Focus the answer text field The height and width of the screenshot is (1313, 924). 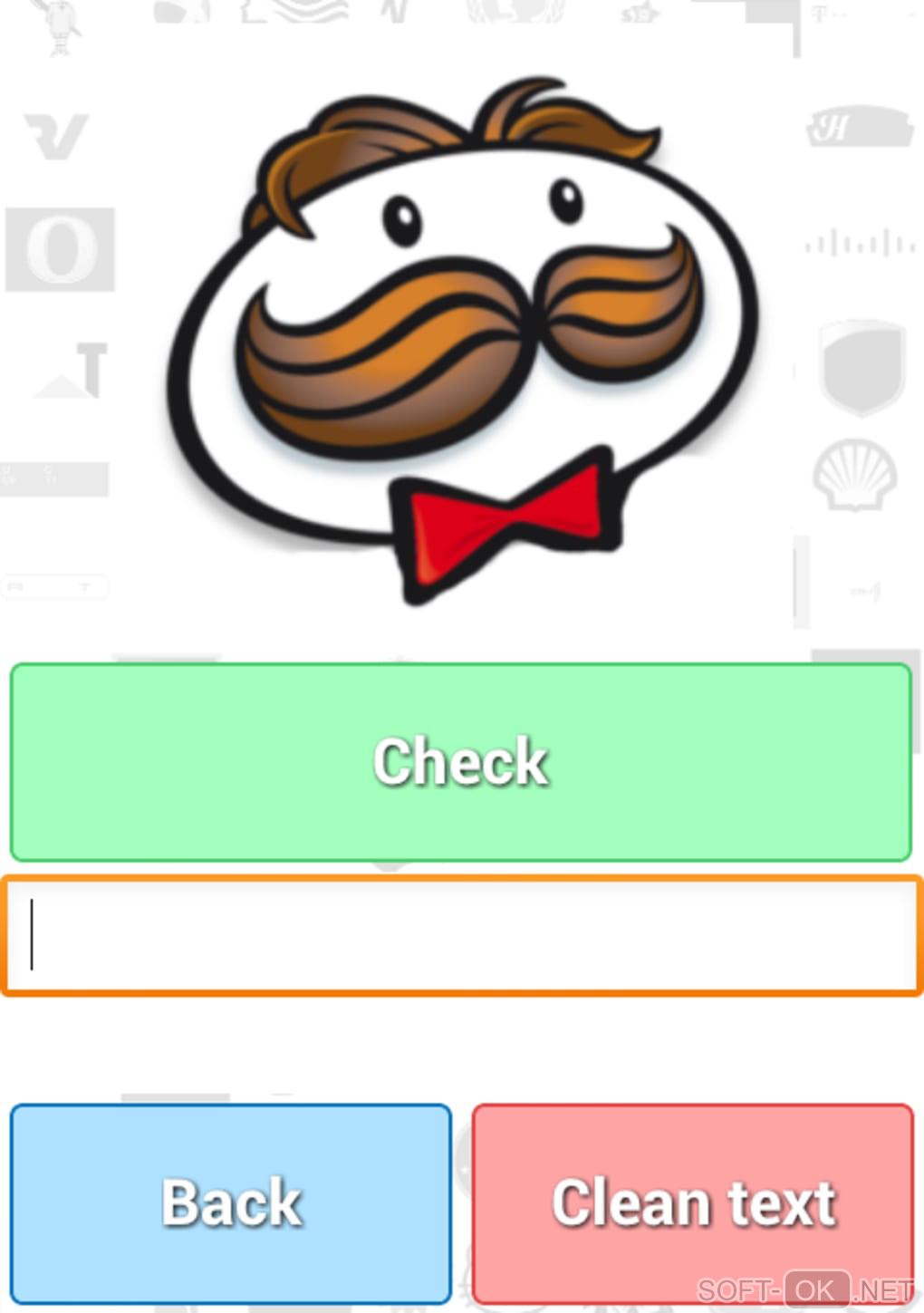coord(462,935)
